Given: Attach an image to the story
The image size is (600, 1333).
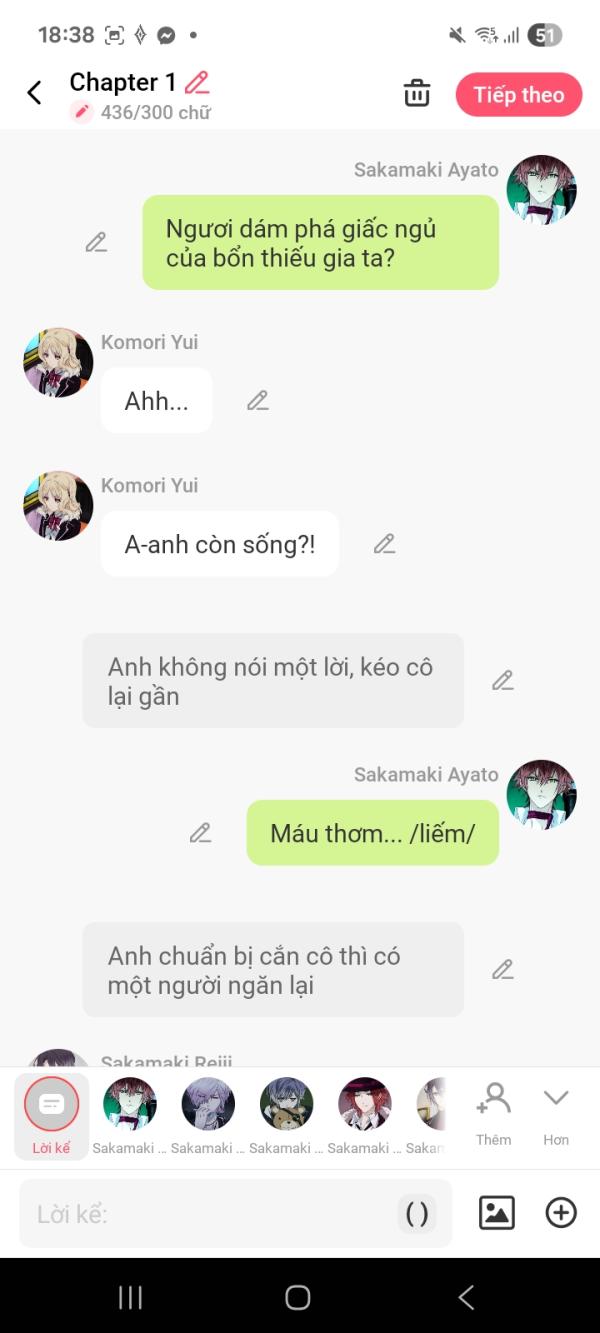Looking at the screenshot, I should [x=497, y=1213].
